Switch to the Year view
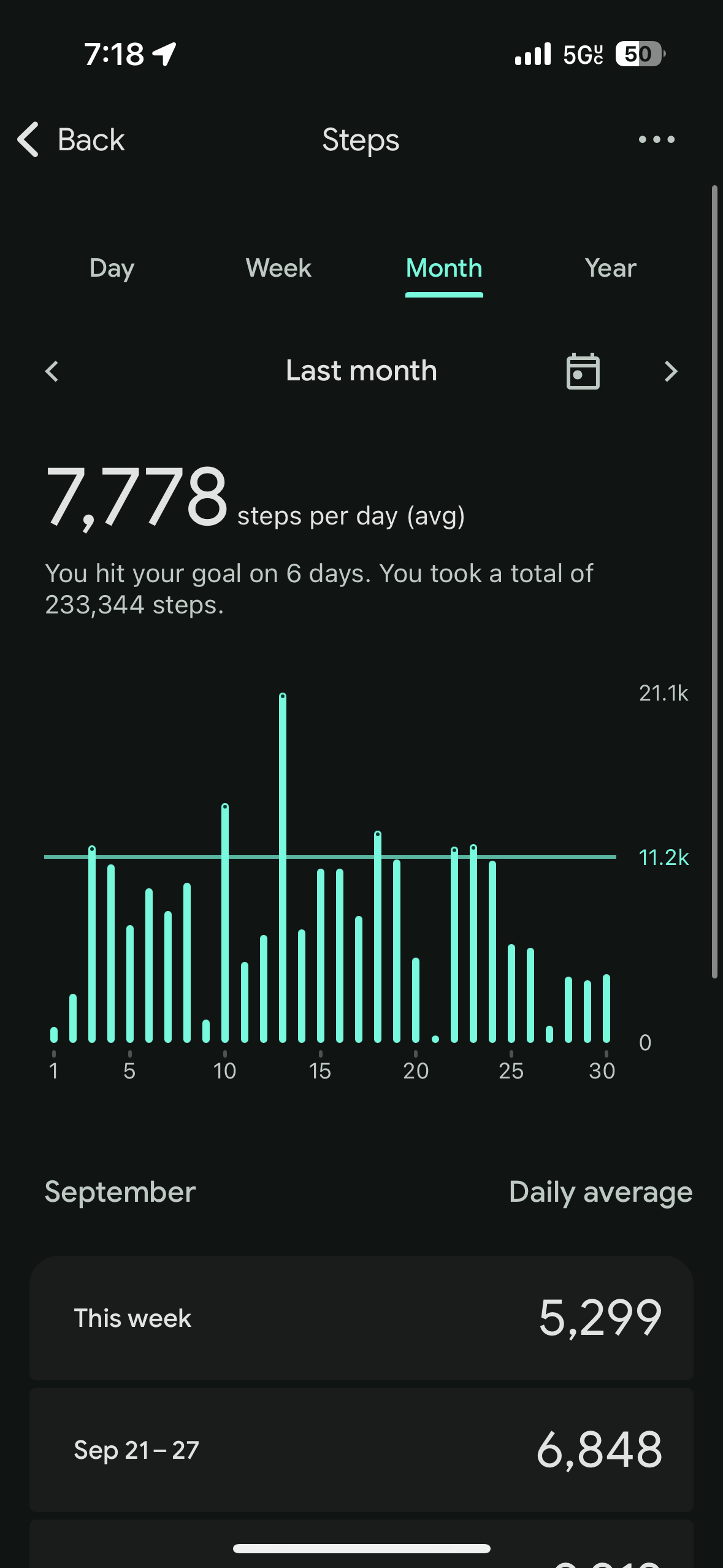Viewport: 723px width, 1568px height. tap(610, 268)
